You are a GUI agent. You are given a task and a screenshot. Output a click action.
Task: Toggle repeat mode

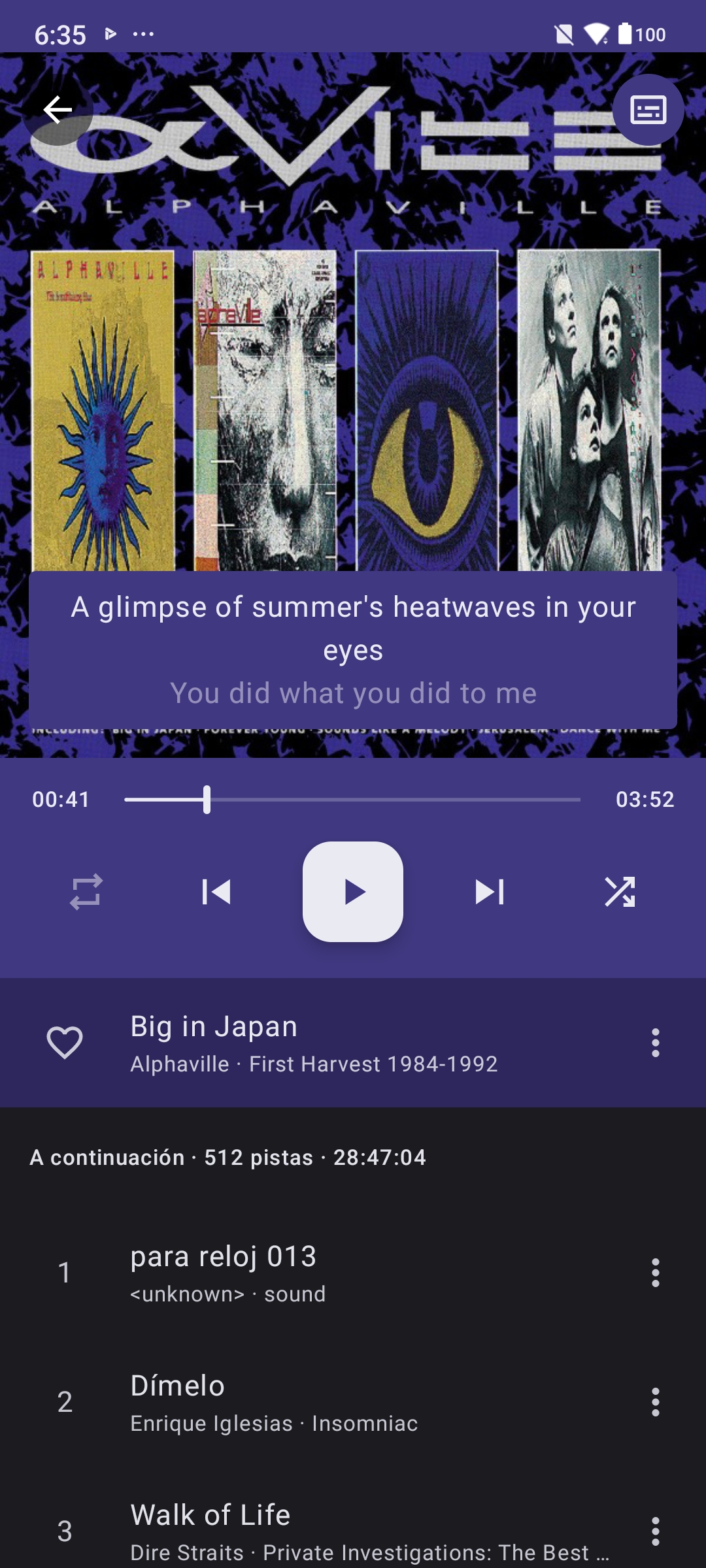click(x=86, y=892)
